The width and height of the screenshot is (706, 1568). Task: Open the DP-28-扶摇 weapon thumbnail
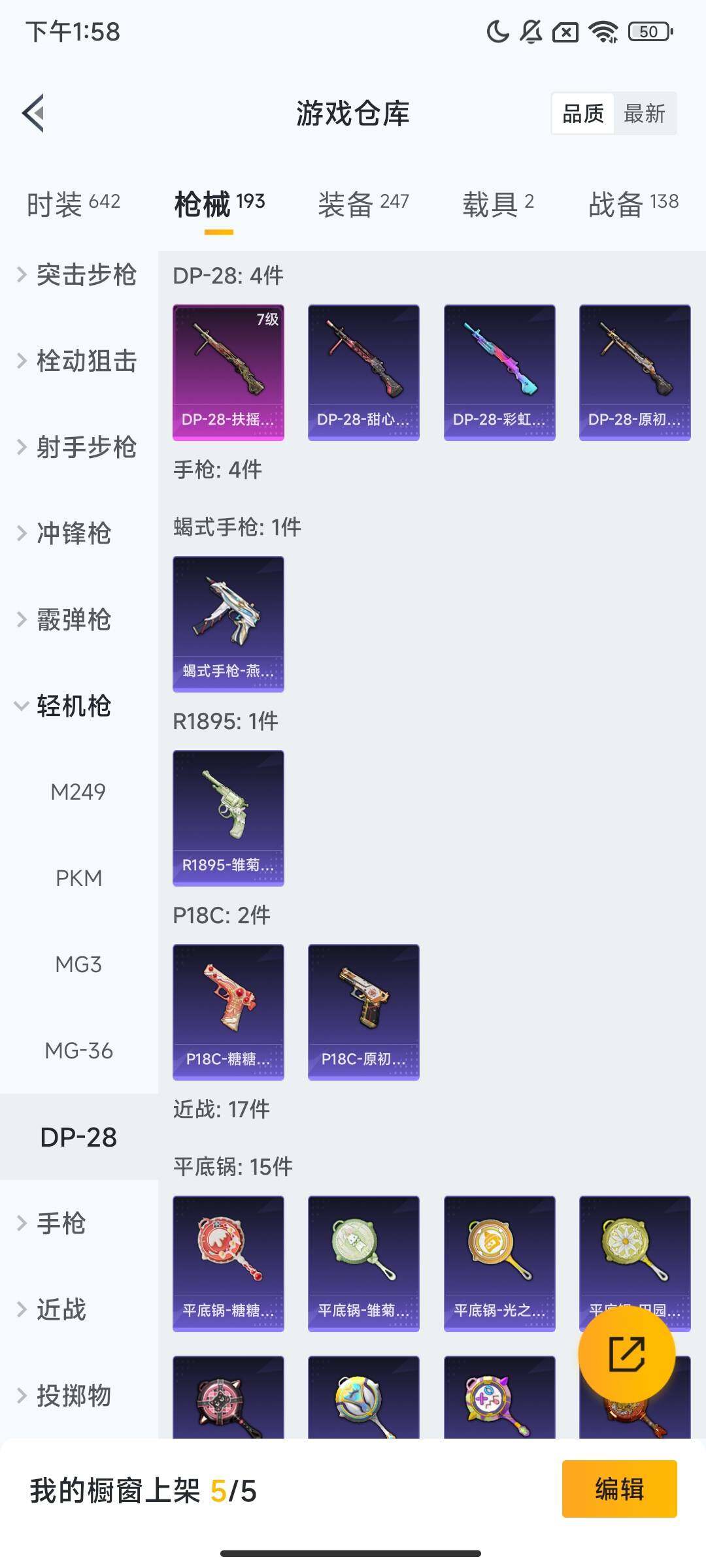point(228,370)
